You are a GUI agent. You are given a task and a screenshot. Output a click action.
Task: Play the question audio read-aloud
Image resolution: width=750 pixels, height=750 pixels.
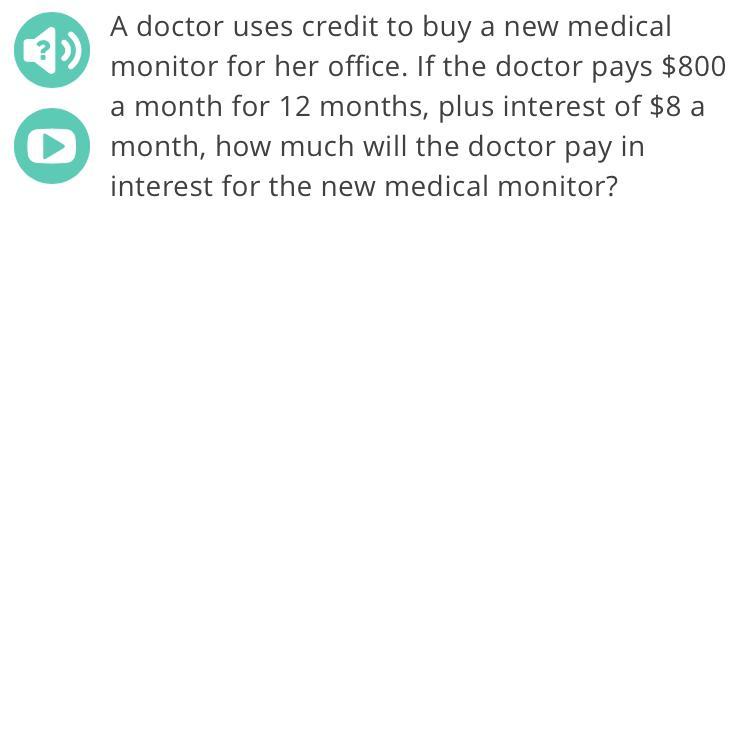tap(52, 50)
